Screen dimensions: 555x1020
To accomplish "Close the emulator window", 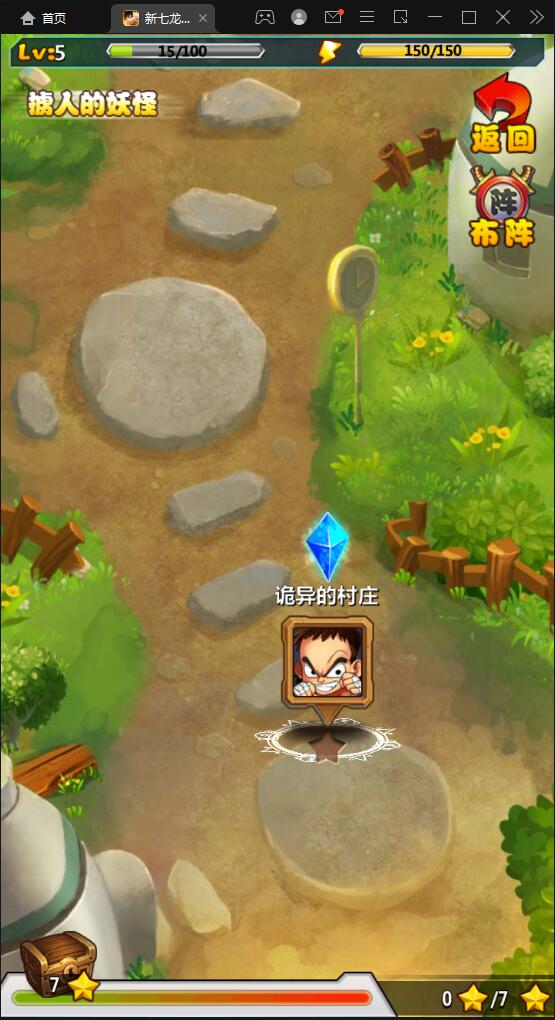I will click(x=503, y=18).
